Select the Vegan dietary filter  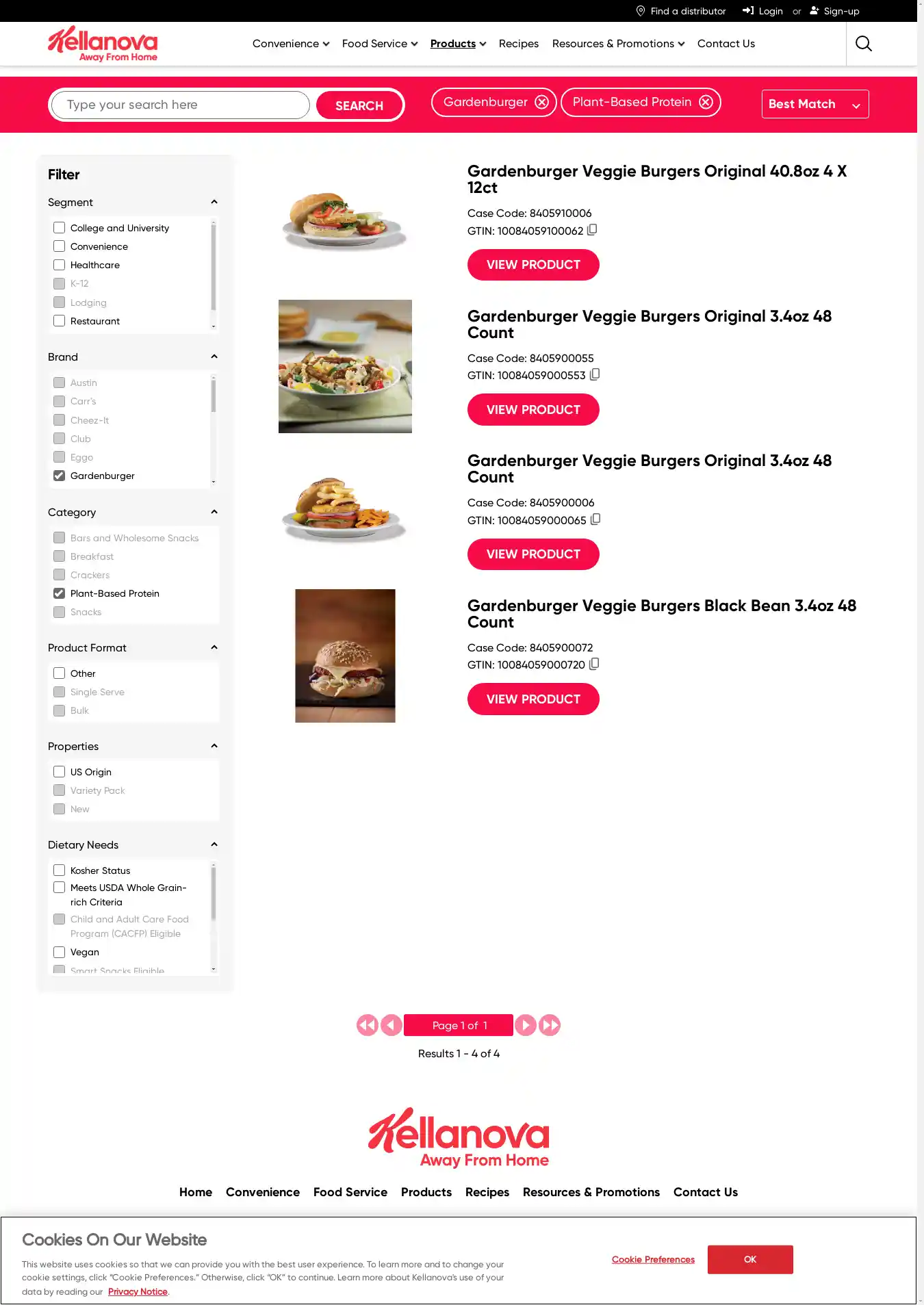click(60, 952)
